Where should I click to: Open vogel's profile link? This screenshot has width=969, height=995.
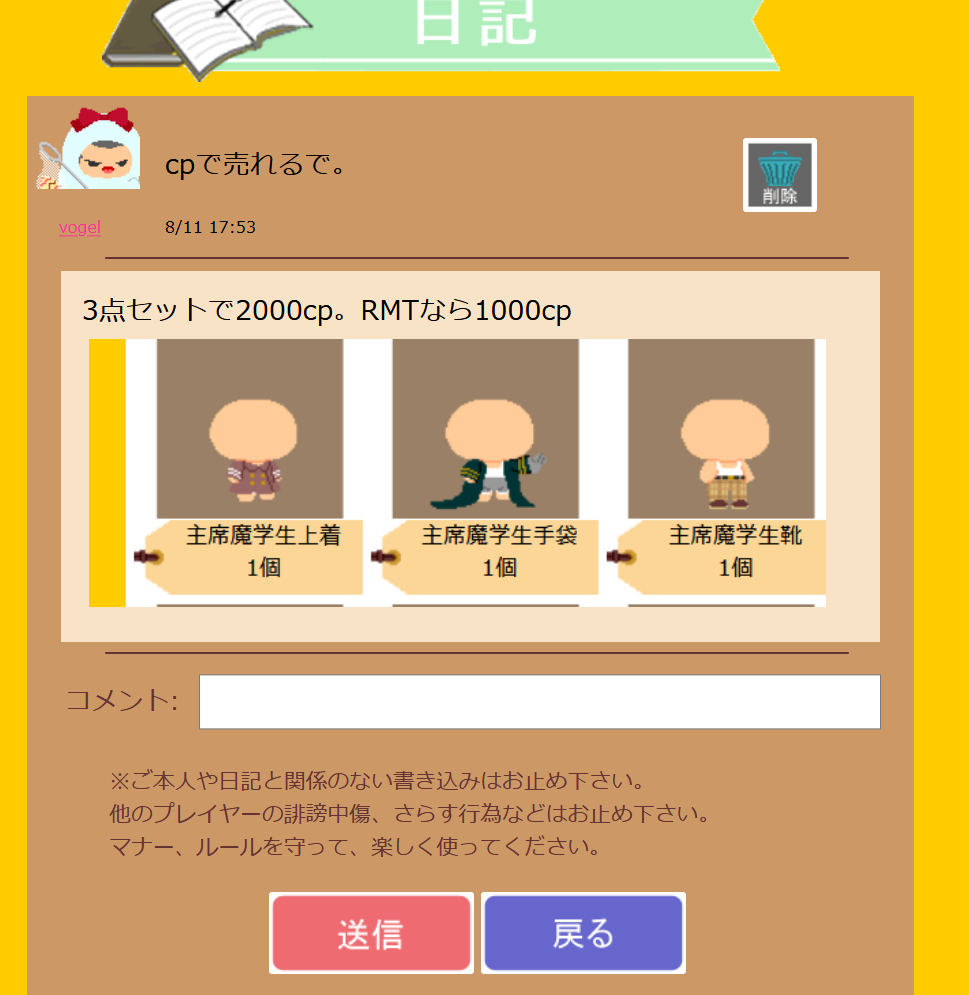(x=80, y=227)
